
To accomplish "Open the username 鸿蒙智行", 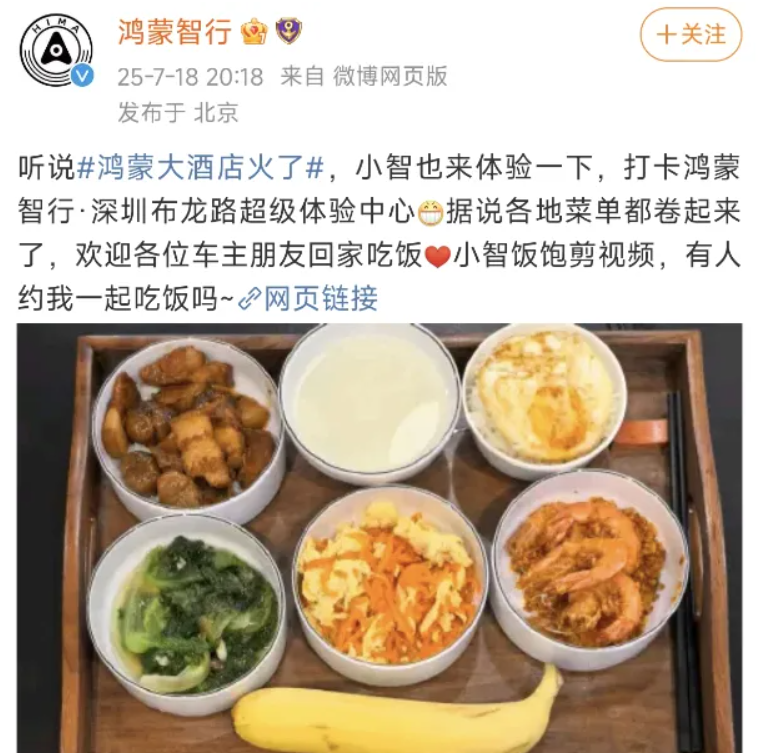I will [174, 32].
